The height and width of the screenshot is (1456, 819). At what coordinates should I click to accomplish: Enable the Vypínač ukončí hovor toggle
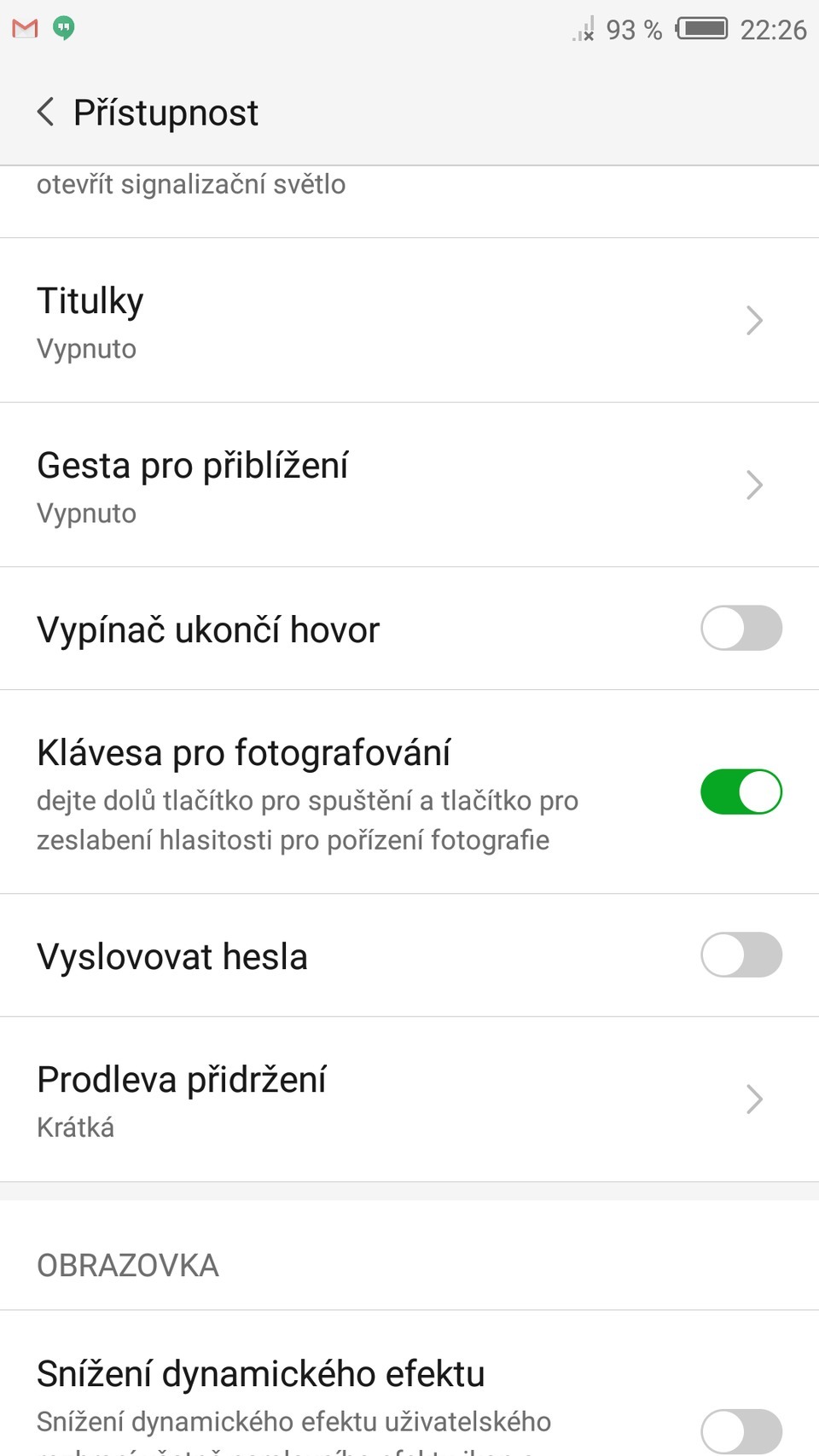click(x=741, y=629)
